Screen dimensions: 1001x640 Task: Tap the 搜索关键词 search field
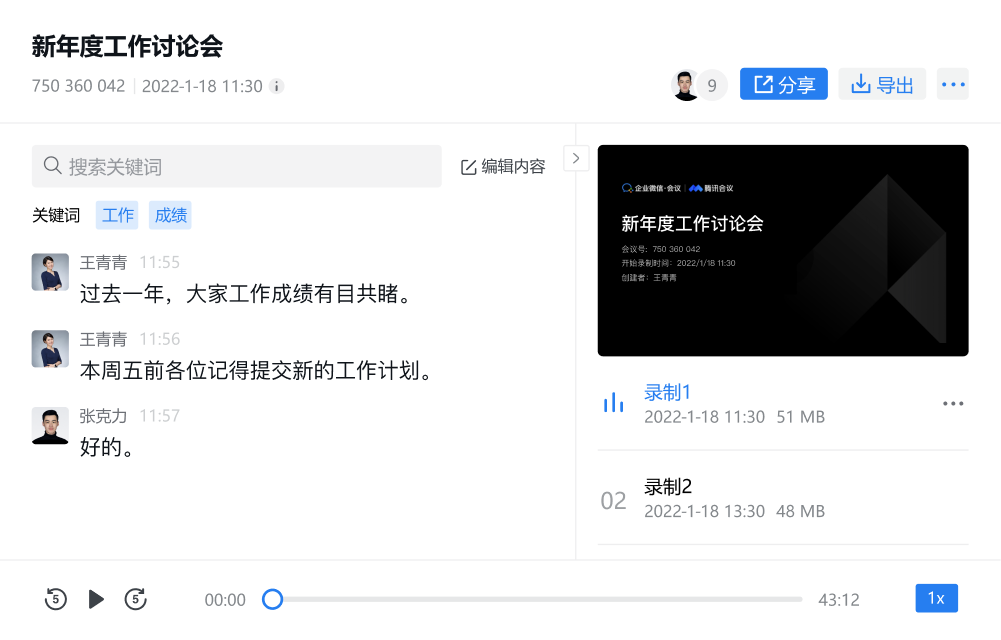point(237,167)
